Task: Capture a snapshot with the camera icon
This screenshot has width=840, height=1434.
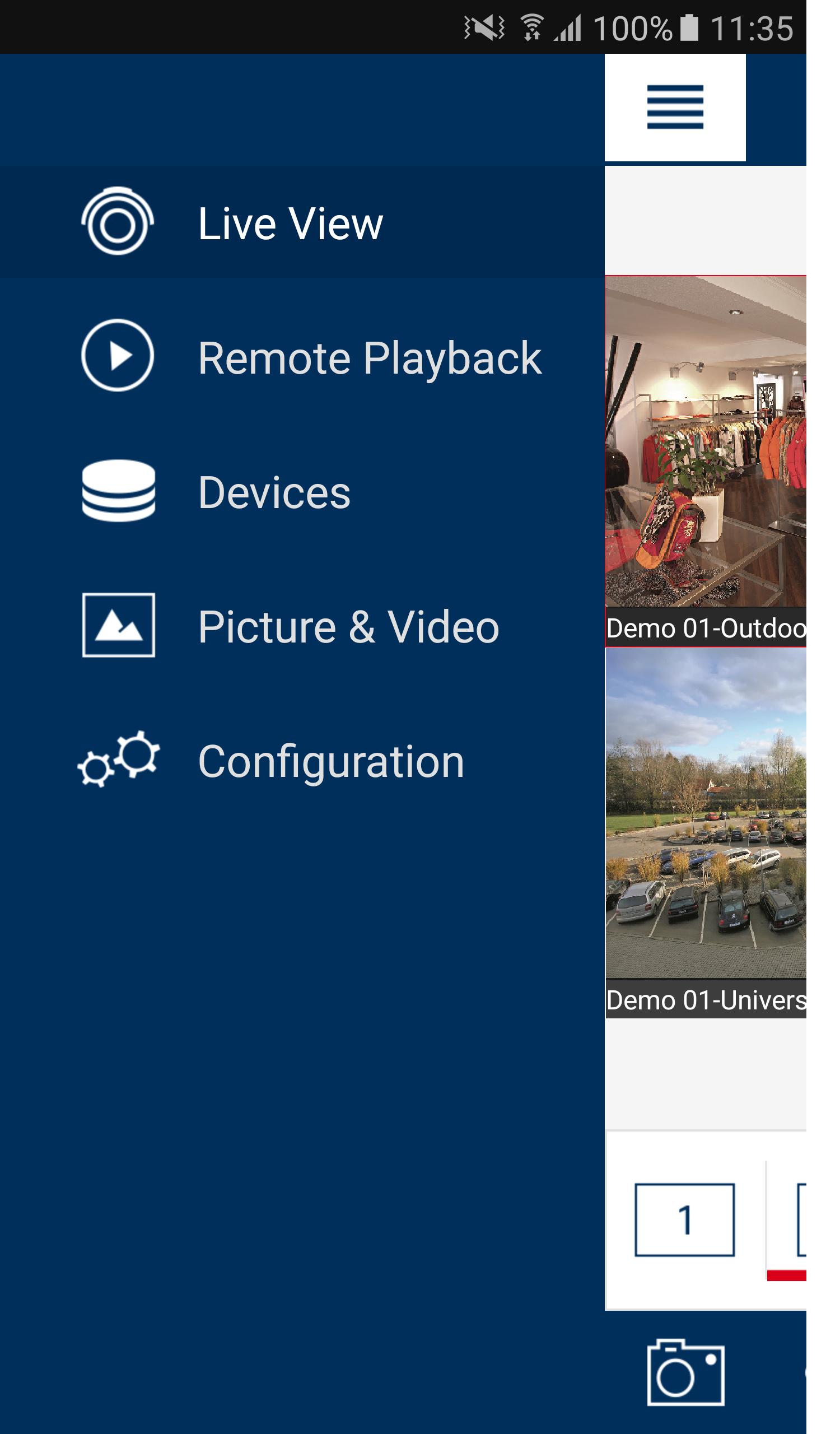Action: coord(685,1372)
